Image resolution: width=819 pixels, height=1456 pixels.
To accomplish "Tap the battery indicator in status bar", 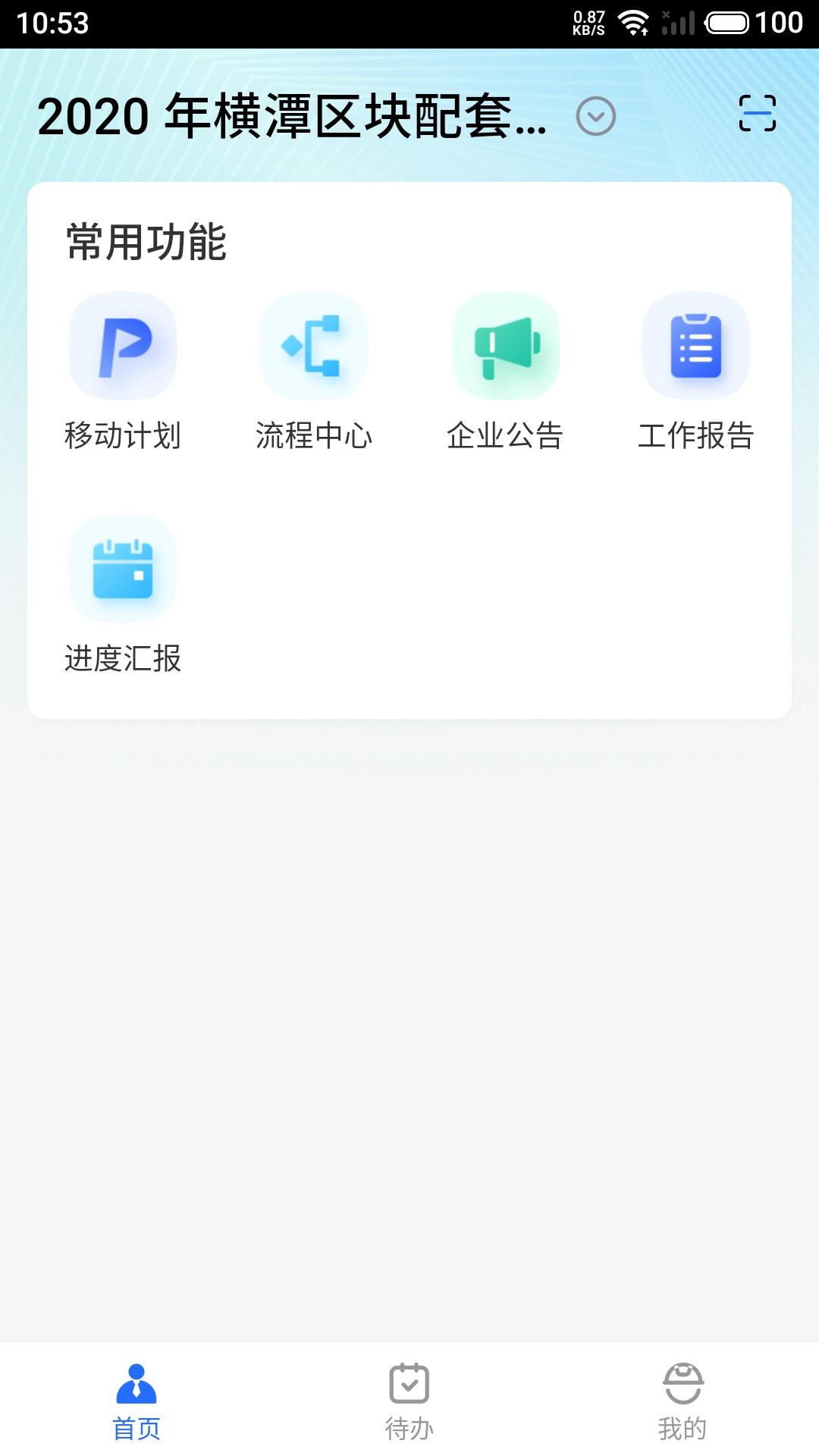I will coord(726,23).
